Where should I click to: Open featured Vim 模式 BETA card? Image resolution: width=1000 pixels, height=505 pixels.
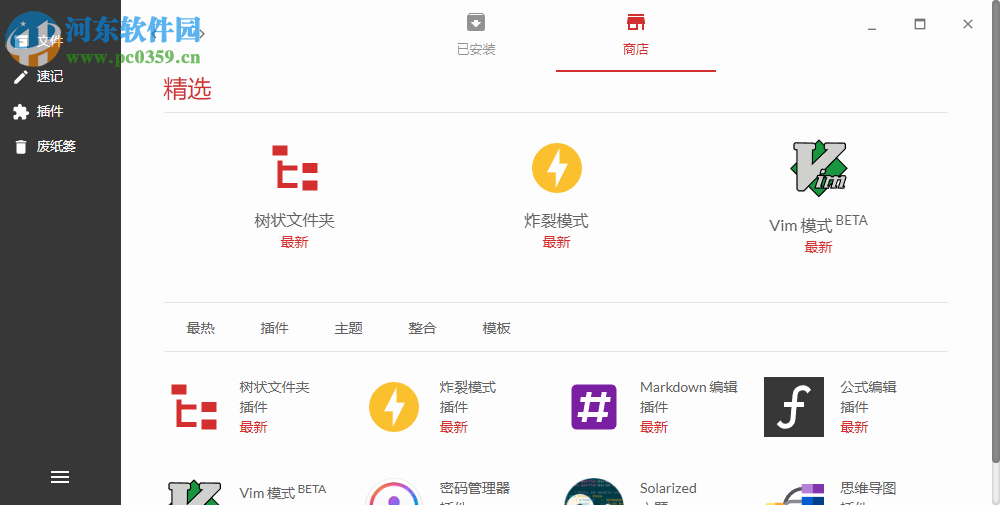[818, 196]
